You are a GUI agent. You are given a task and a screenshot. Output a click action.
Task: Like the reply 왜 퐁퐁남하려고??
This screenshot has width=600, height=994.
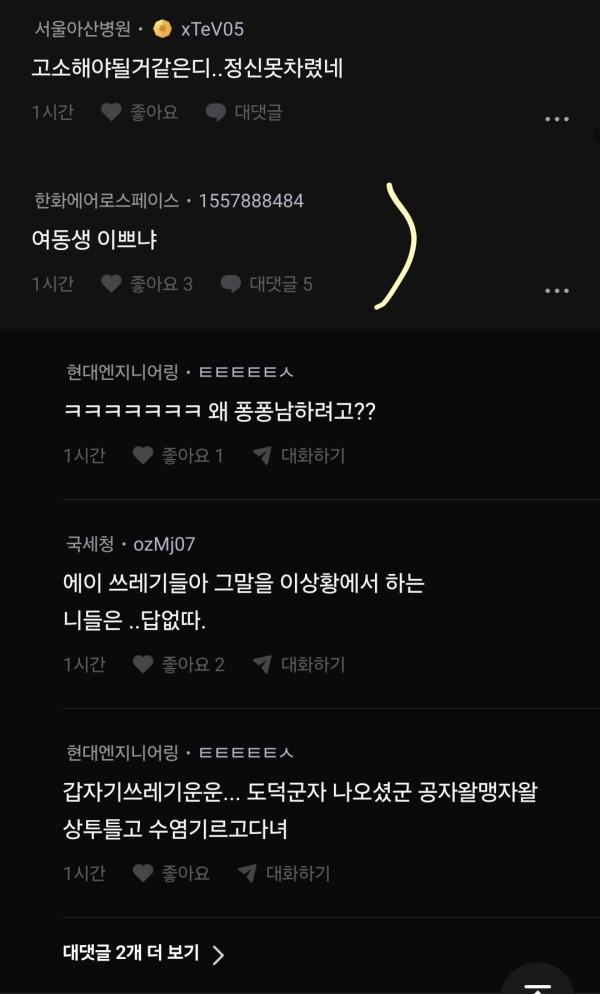pyautogui.click(x=178, y=455)
